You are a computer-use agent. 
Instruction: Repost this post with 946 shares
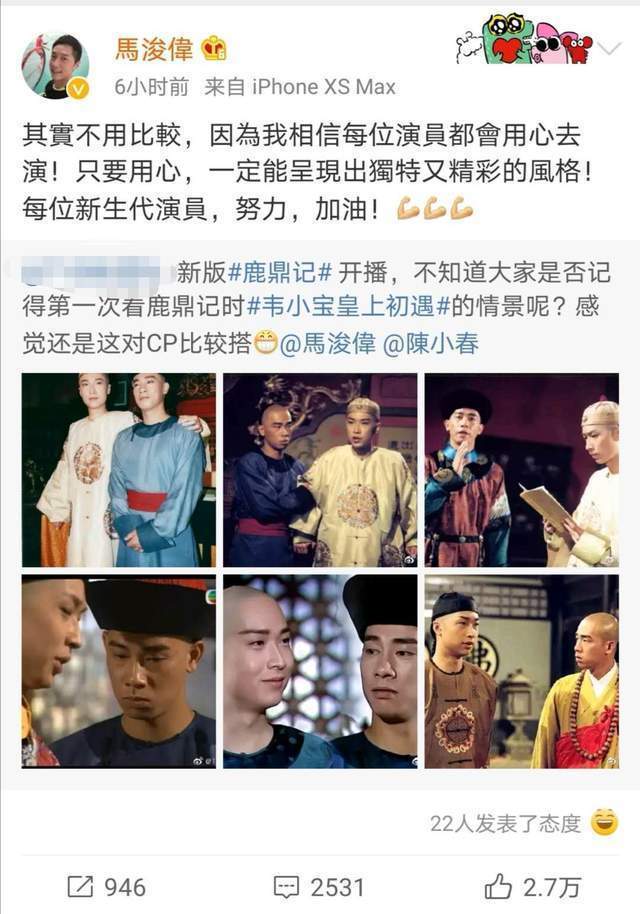point(106,886)
